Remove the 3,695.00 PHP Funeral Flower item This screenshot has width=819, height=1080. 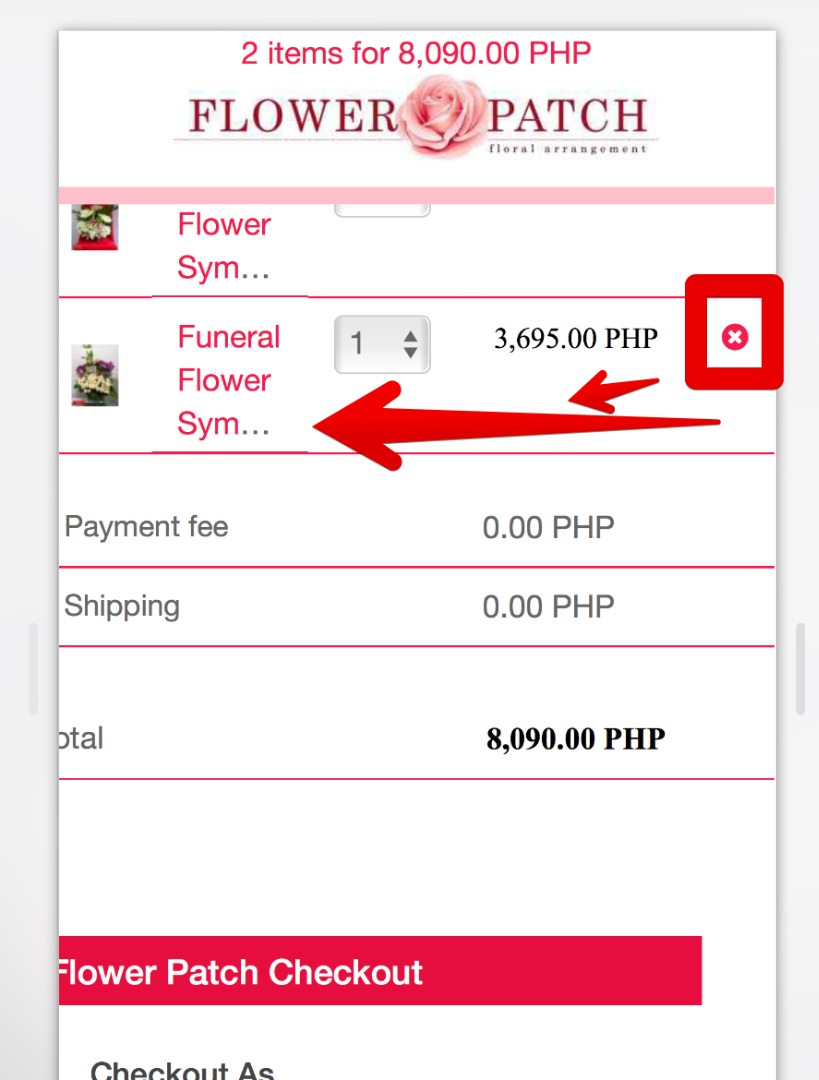tap(734, 337)
